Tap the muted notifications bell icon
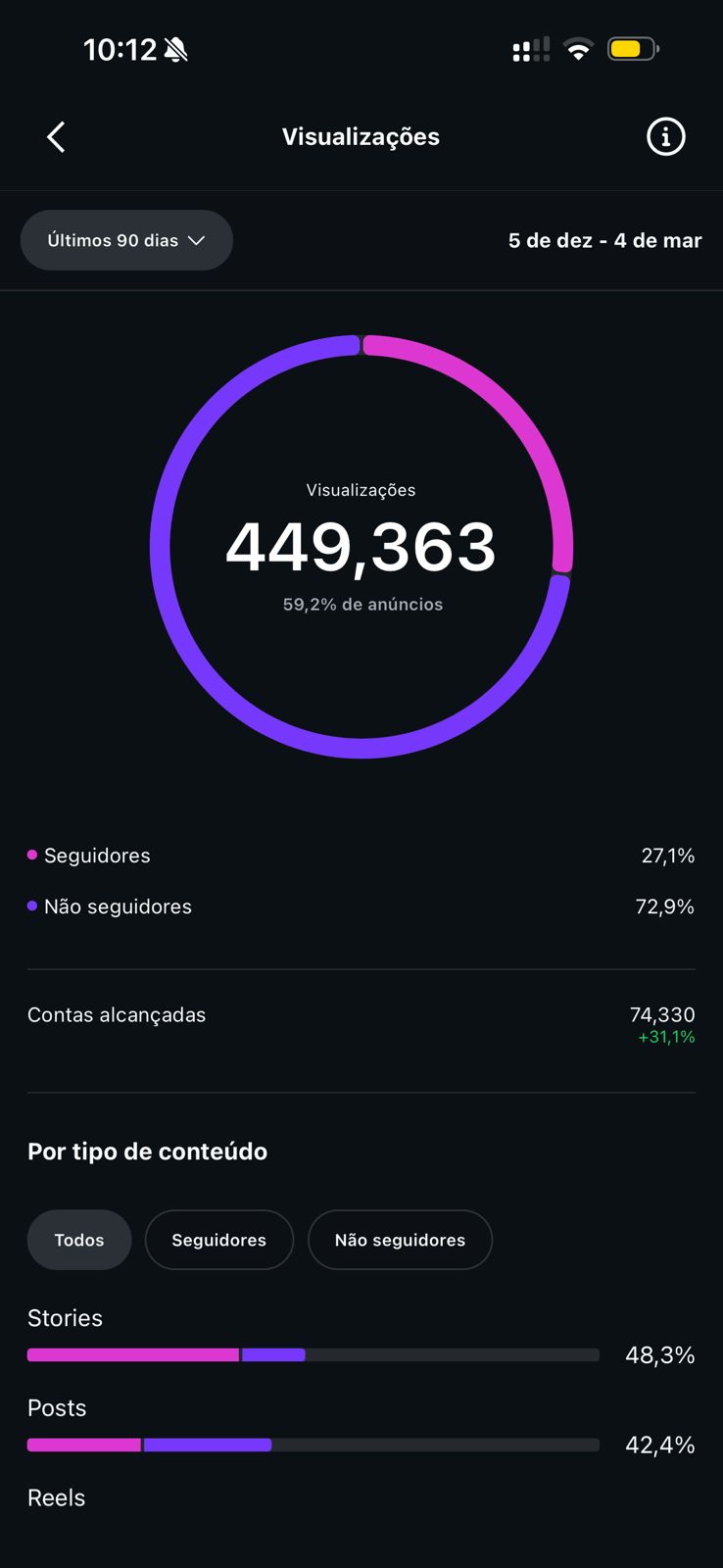This screenshot has height=1568, width=723. (176, 48)
